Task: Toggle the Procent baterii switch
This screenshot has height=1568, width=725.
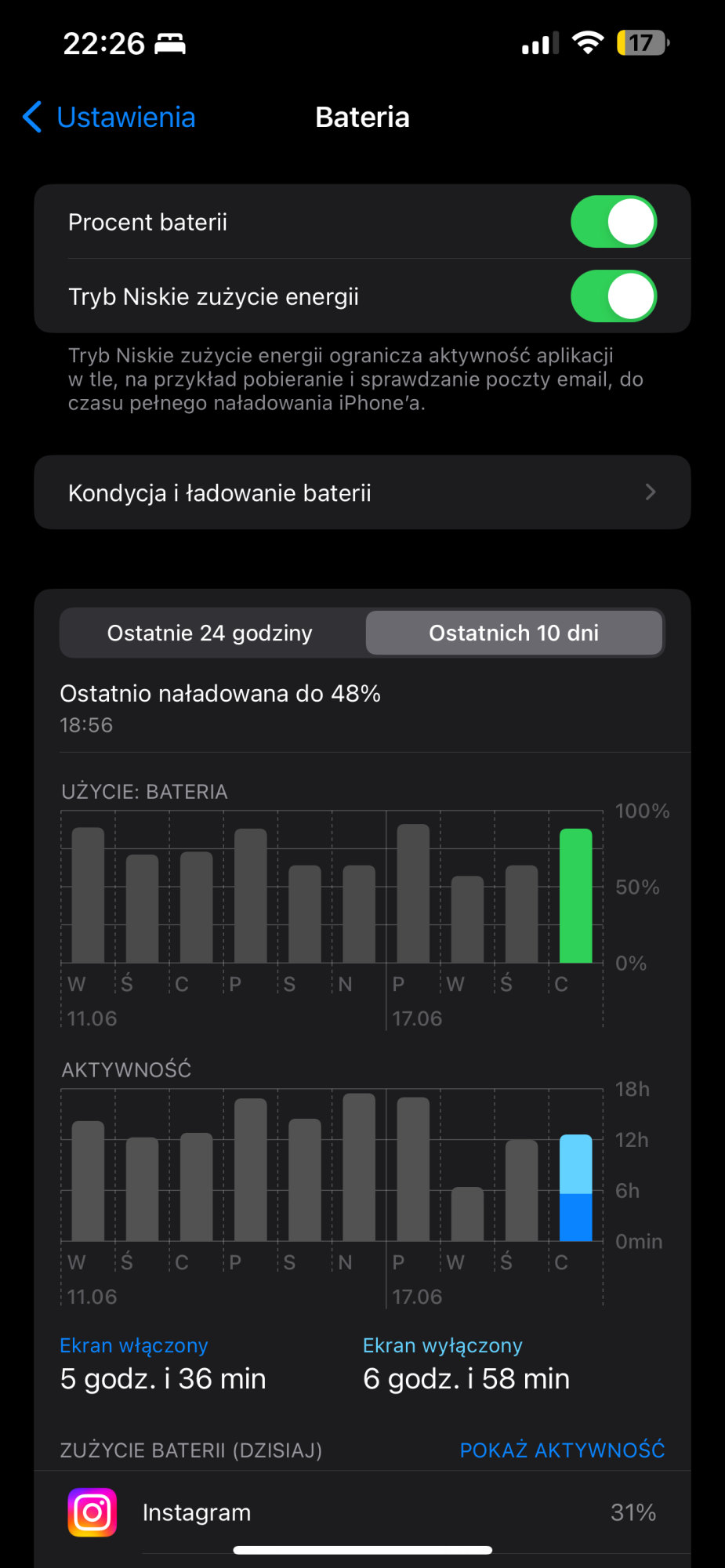Action: 613,222
